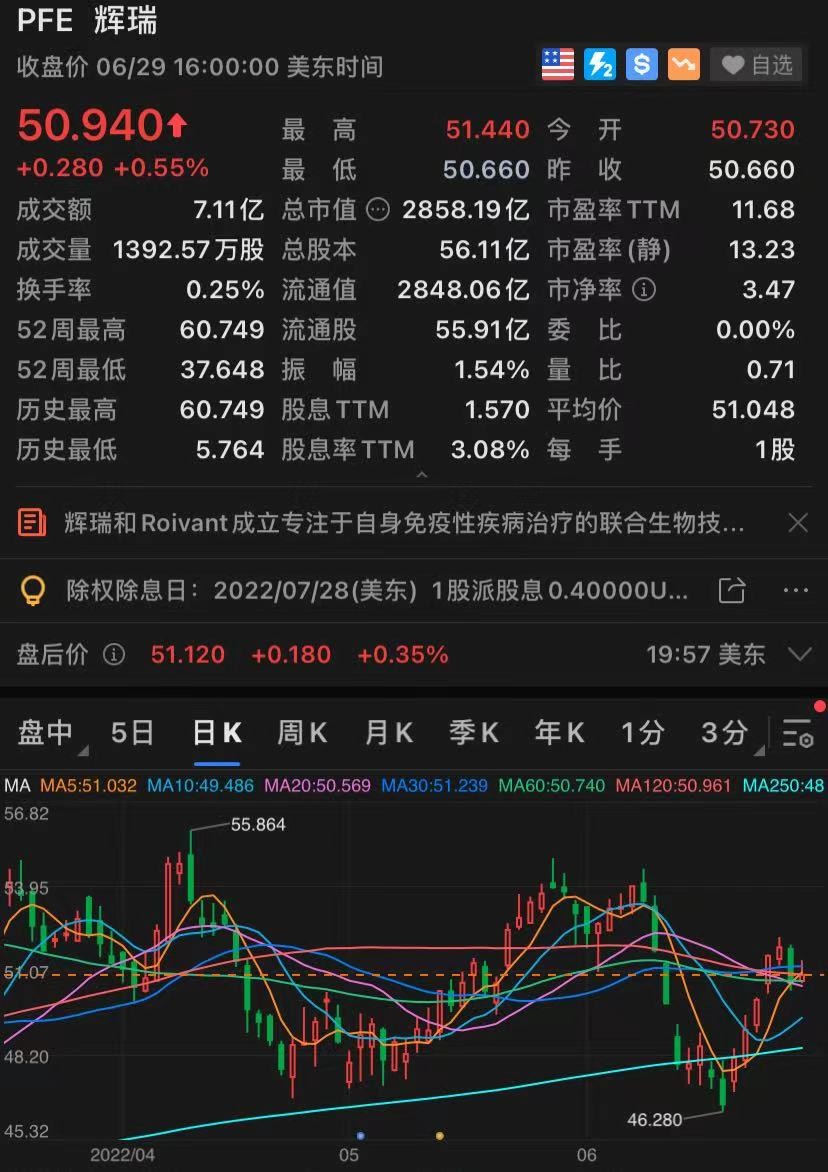Open more options on dividend row

(x=796, y=590)
